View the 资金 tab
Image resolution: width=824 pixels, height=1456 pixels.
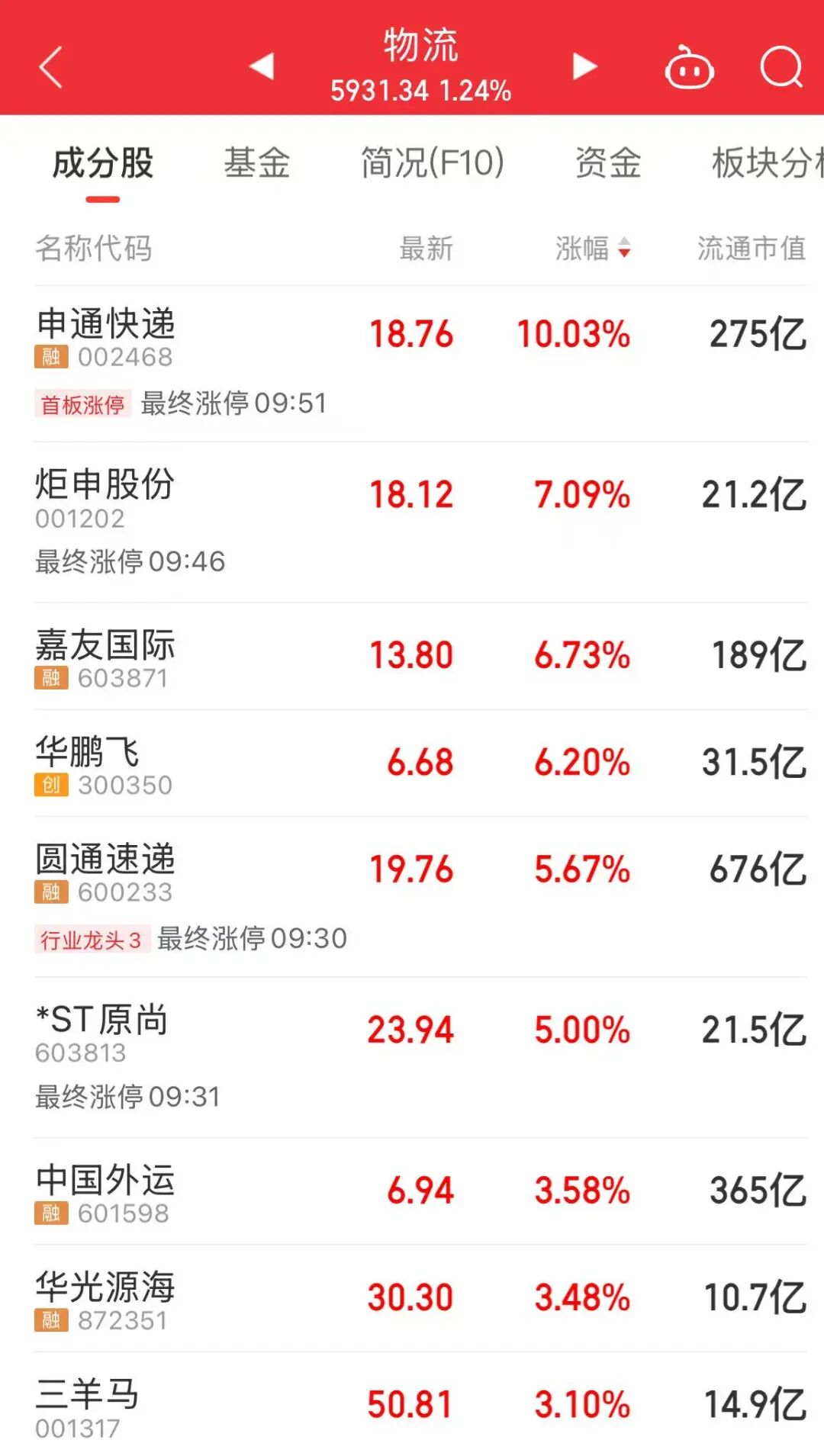(608, 164)
